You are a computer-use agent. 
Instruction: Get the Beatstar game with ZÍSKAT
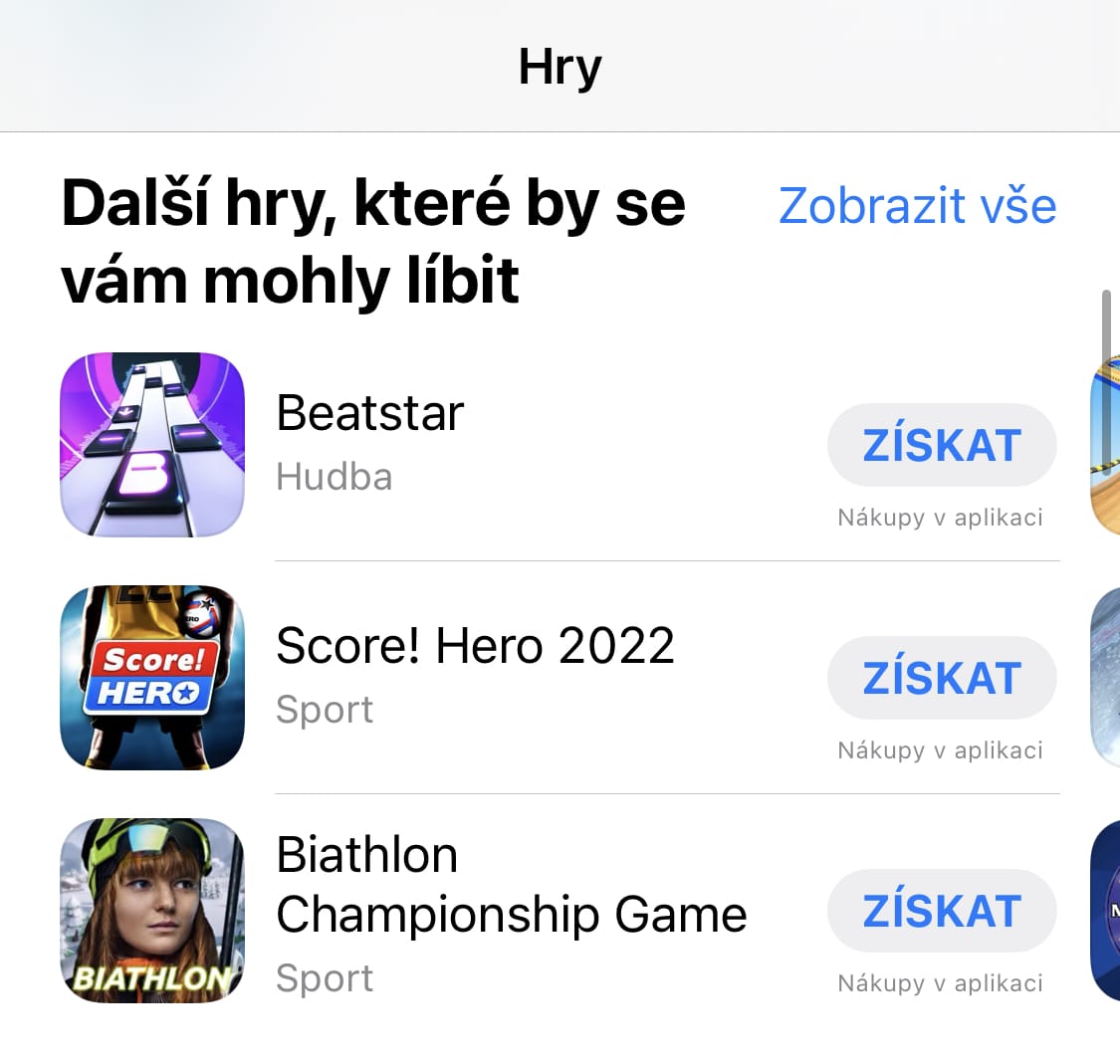(941, 445)
